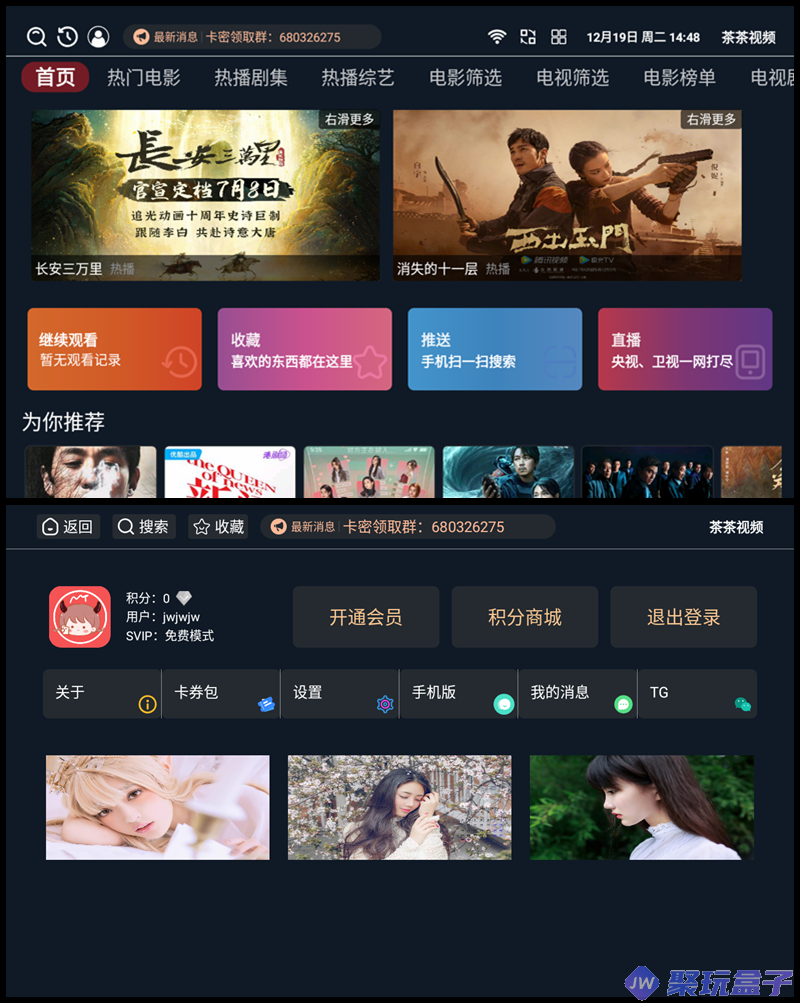Switch to the 热播剧集 tab

click(251, 77)
